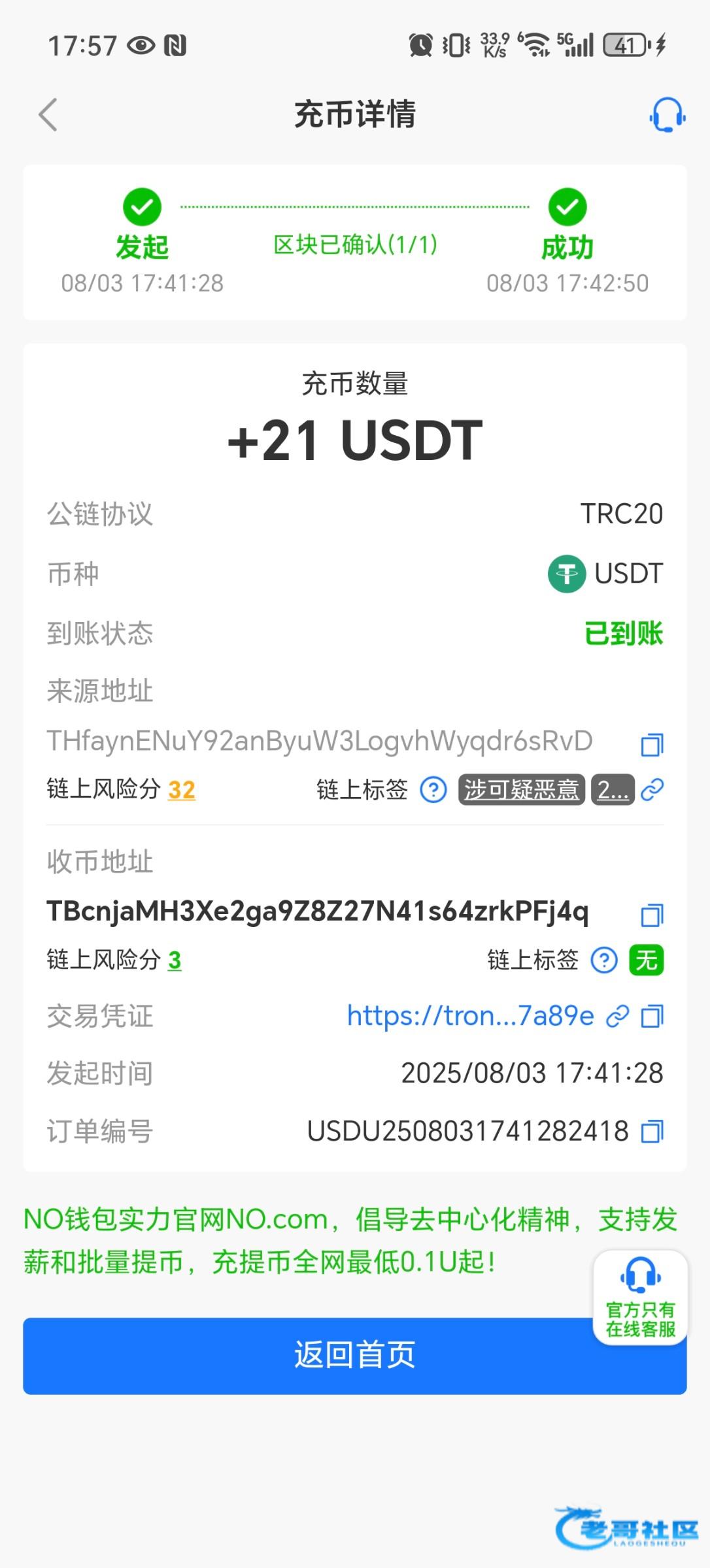Viewport: 710px width, 1568px height.
Task: Copy the 来源地址 source address
Action: (652, 744)
